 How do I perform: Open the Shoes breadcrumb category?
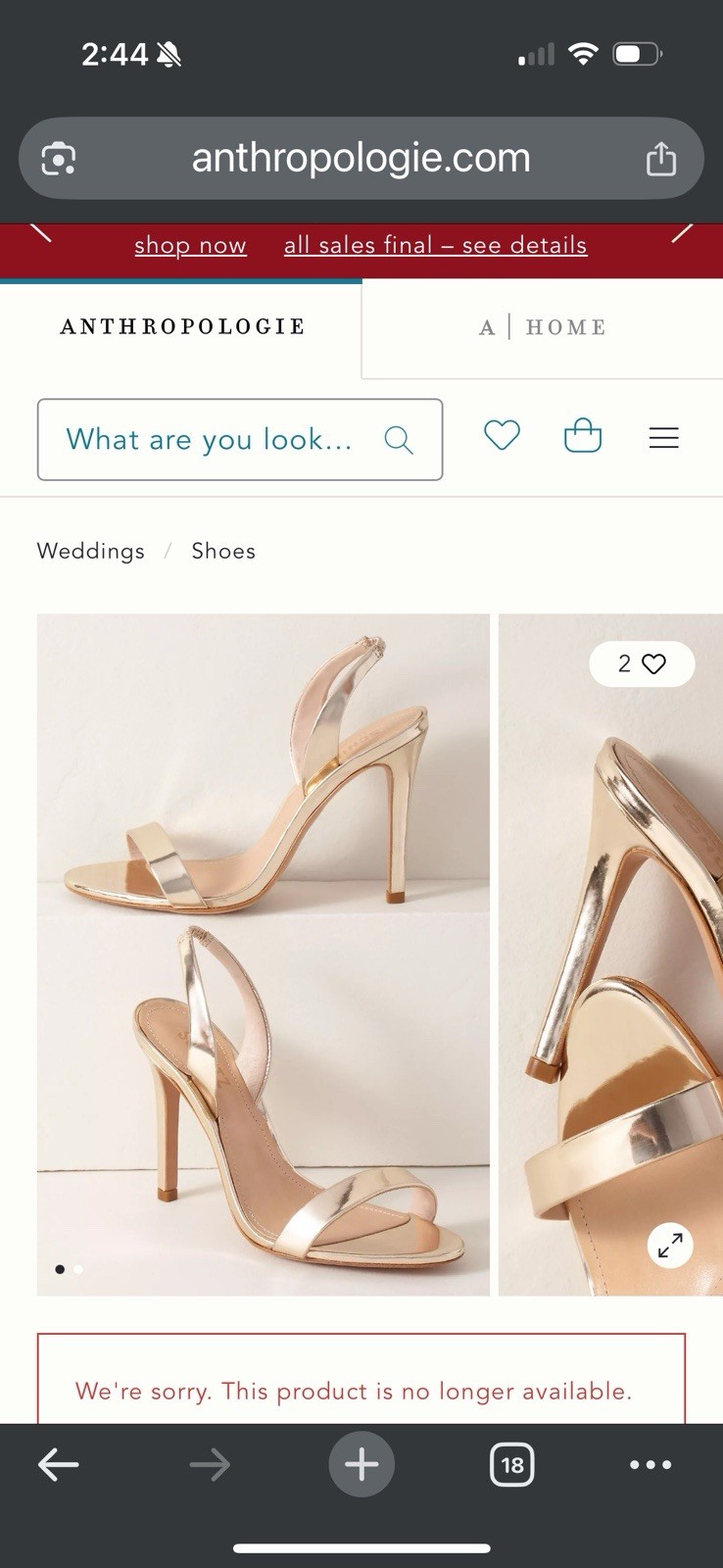coord(223,551)
